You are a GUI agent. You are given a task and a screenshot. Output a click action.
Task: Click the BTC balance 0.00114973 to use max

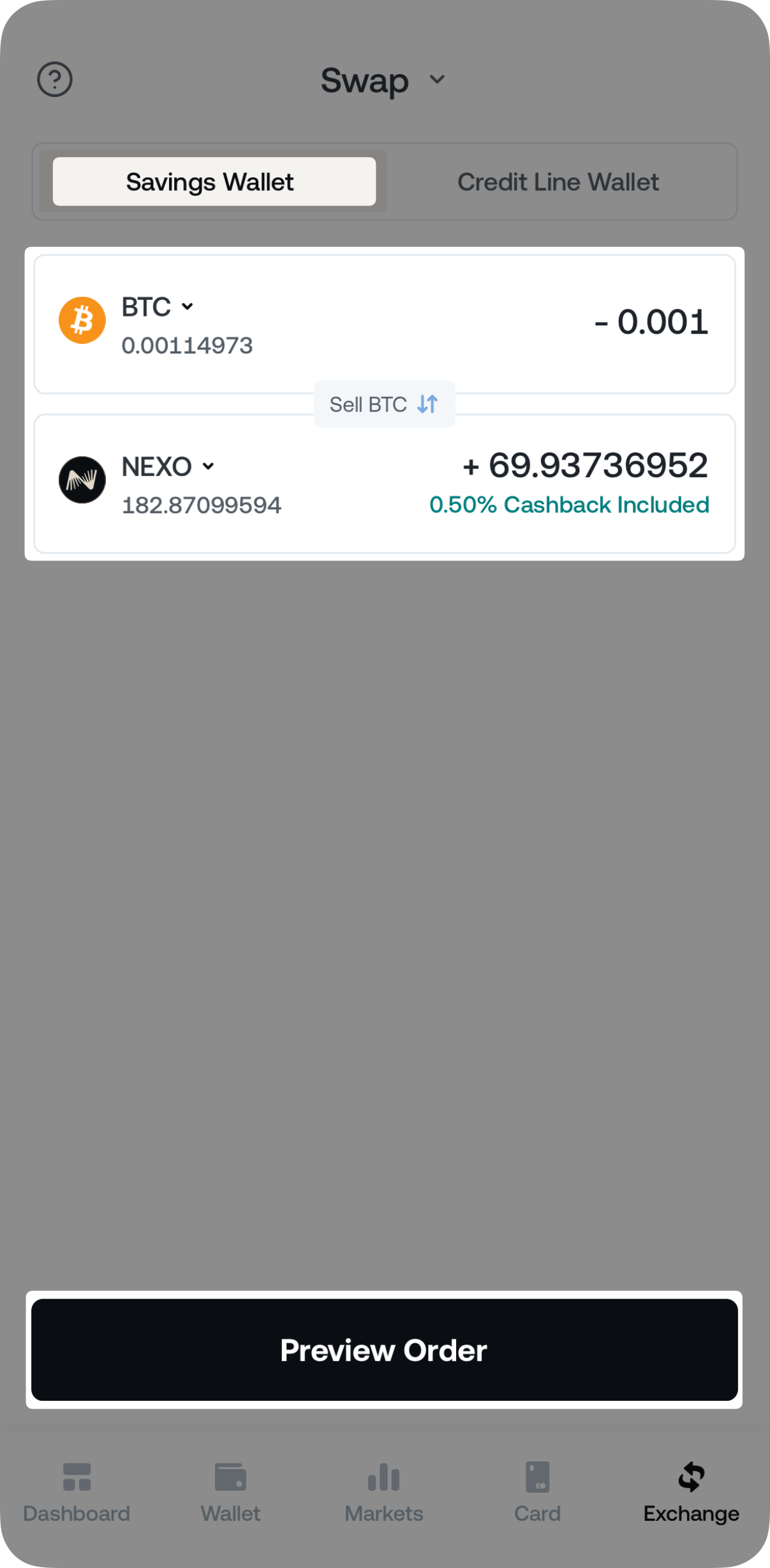188,346
